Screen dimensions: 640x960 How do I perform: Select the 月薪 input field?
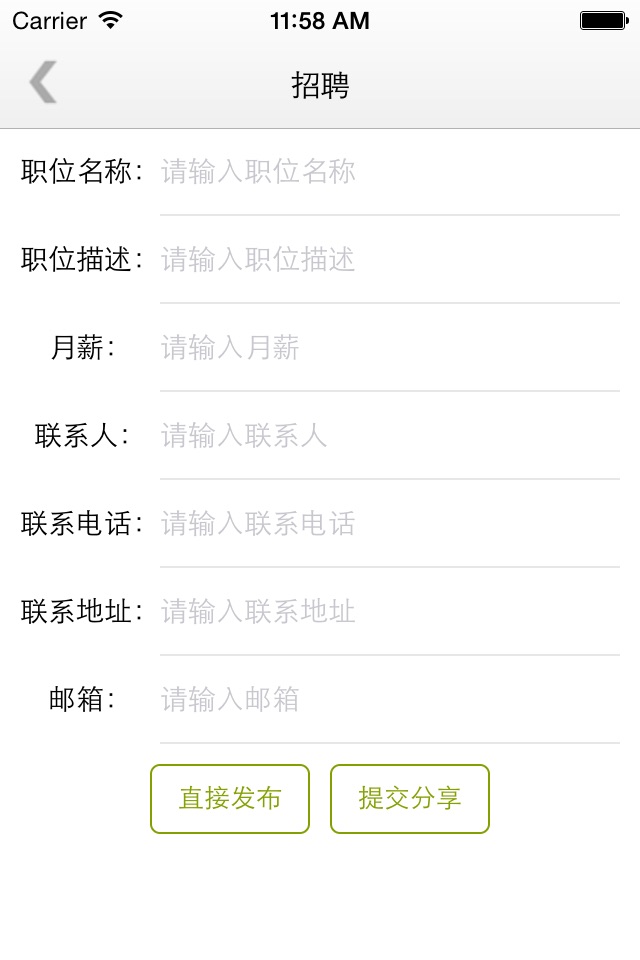[x=388, y=348]
